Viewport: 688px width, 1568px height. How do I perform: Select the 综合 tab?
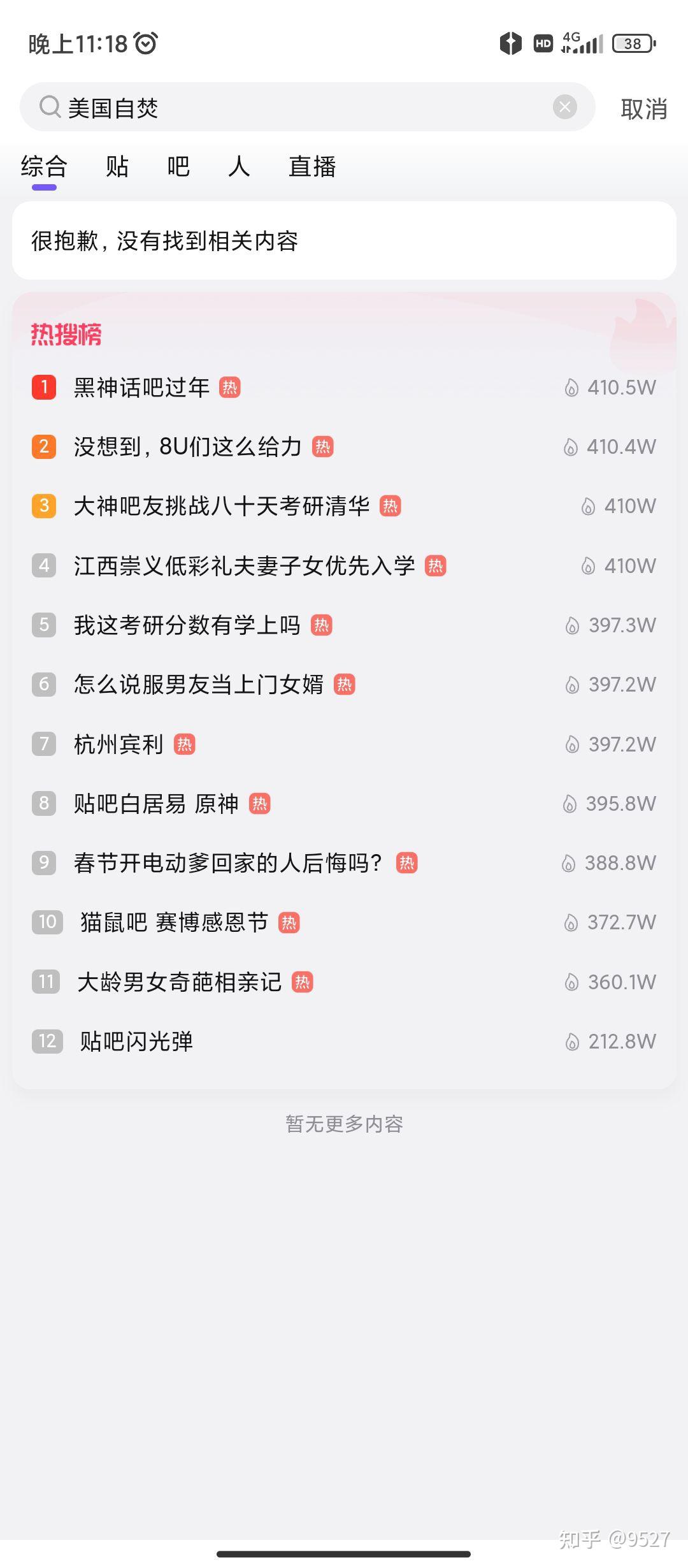[44, 166]
